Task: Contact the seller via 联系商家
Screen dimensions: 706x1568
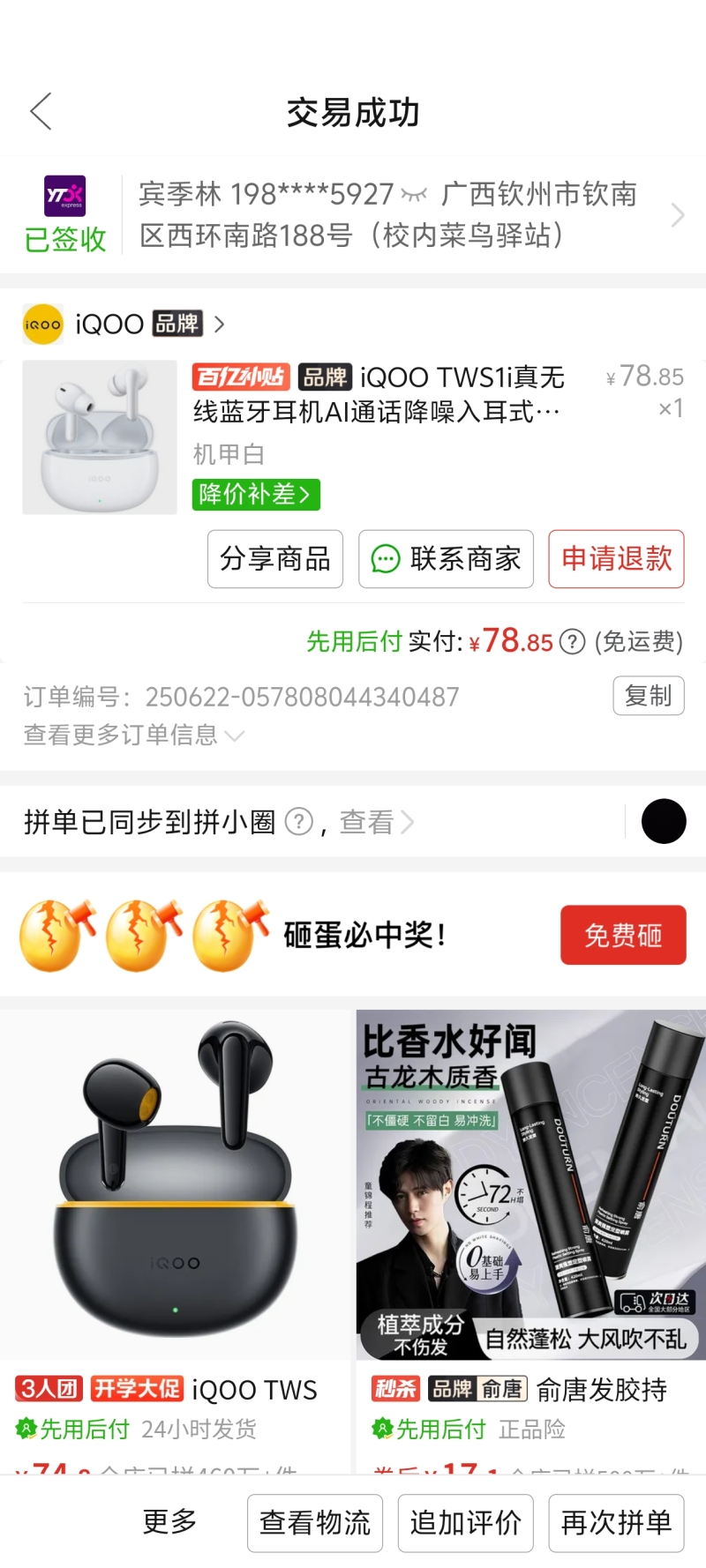Action: (446, 559)
